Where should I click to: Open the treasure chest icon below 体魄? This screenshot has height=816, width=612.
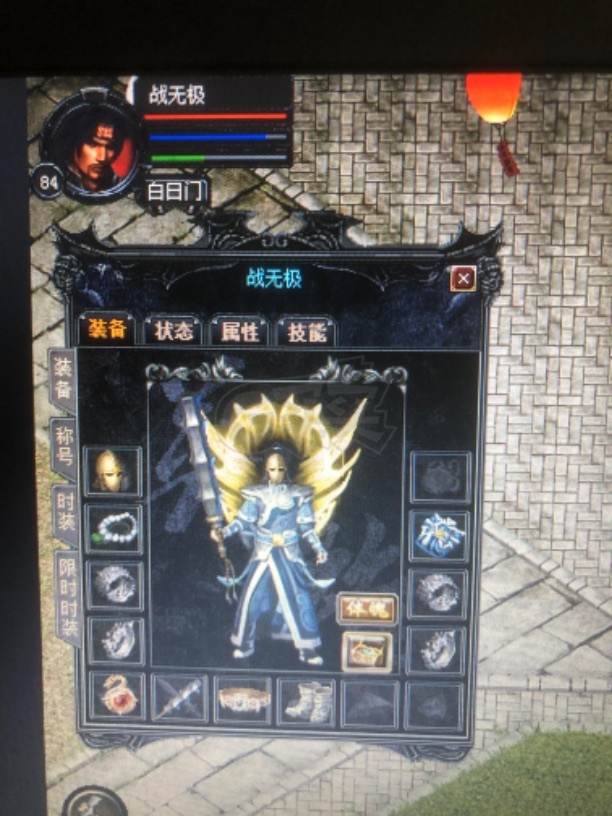click(366, 651)
